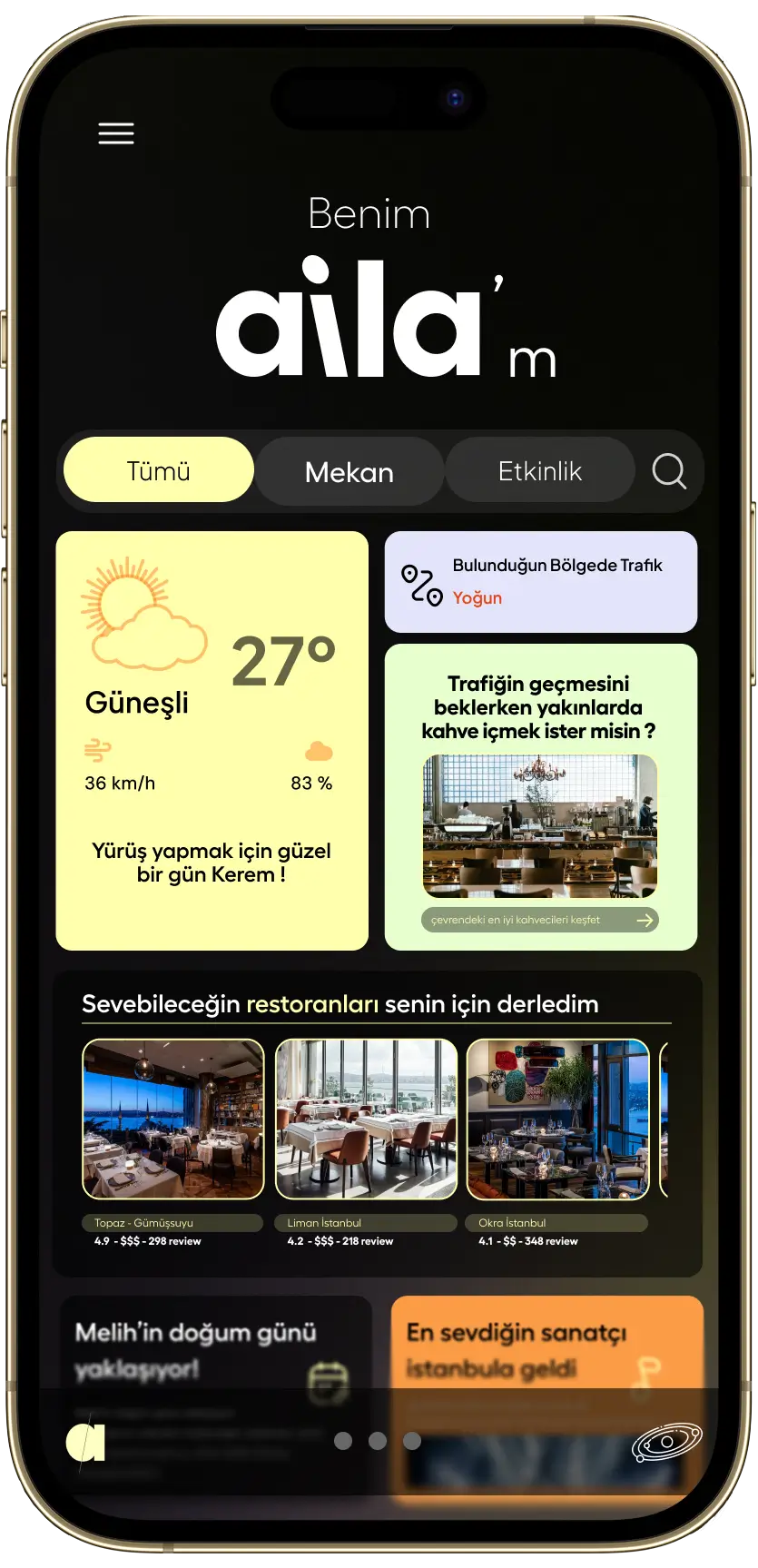The height and width of the screenshot is (1568, 758).
Task: Tap the humidity cloud icon
Action: pyautogui.click(x=319, y=751)
